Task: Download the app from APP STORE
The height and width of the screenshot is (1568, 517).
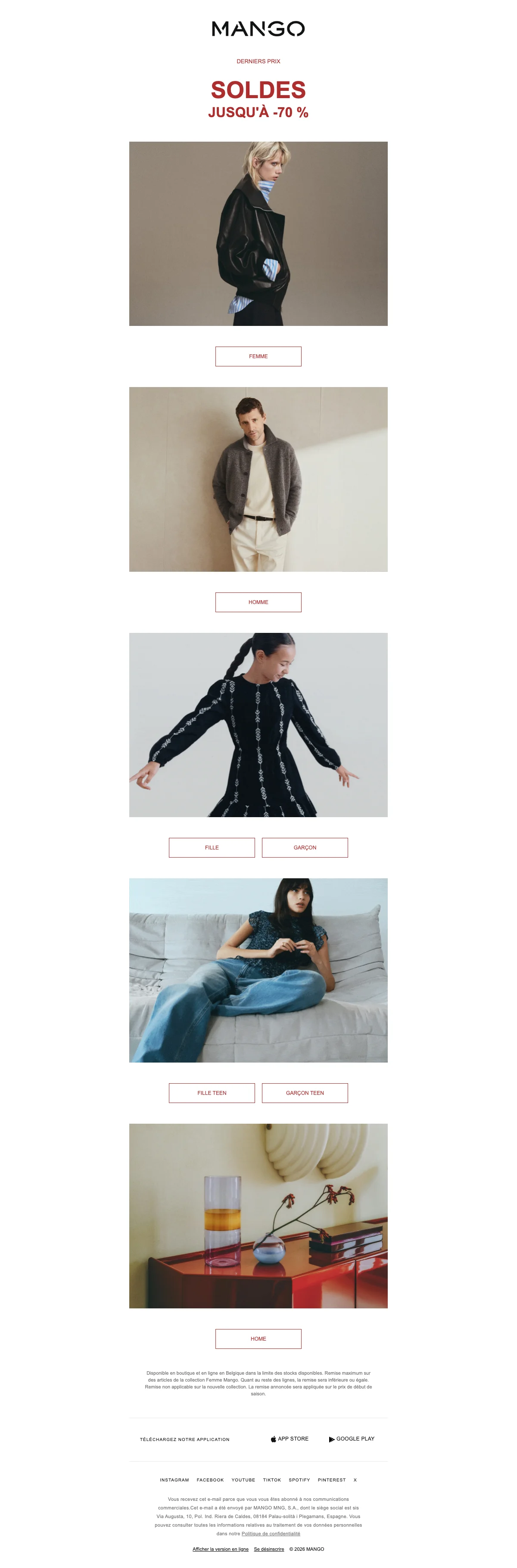Action: pos(290,1439)
